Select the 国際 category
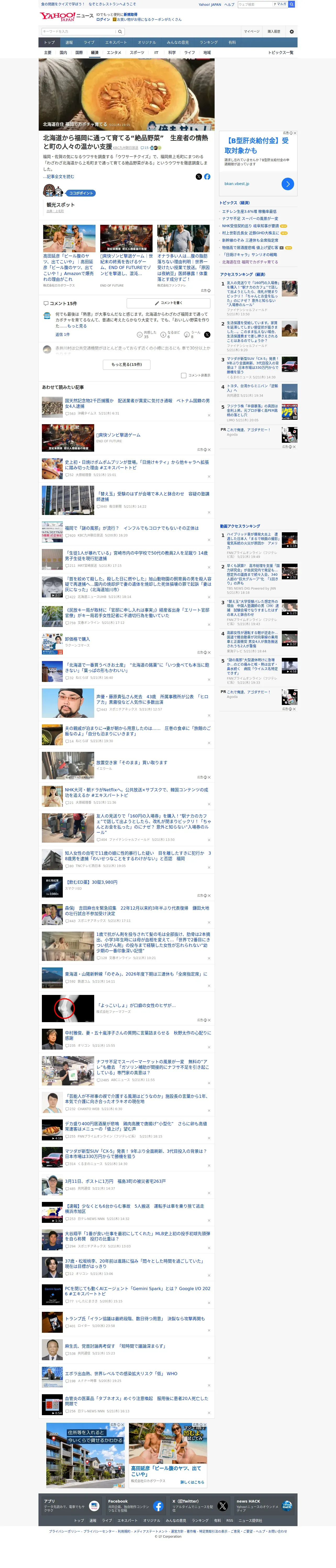 pos(79,53)
